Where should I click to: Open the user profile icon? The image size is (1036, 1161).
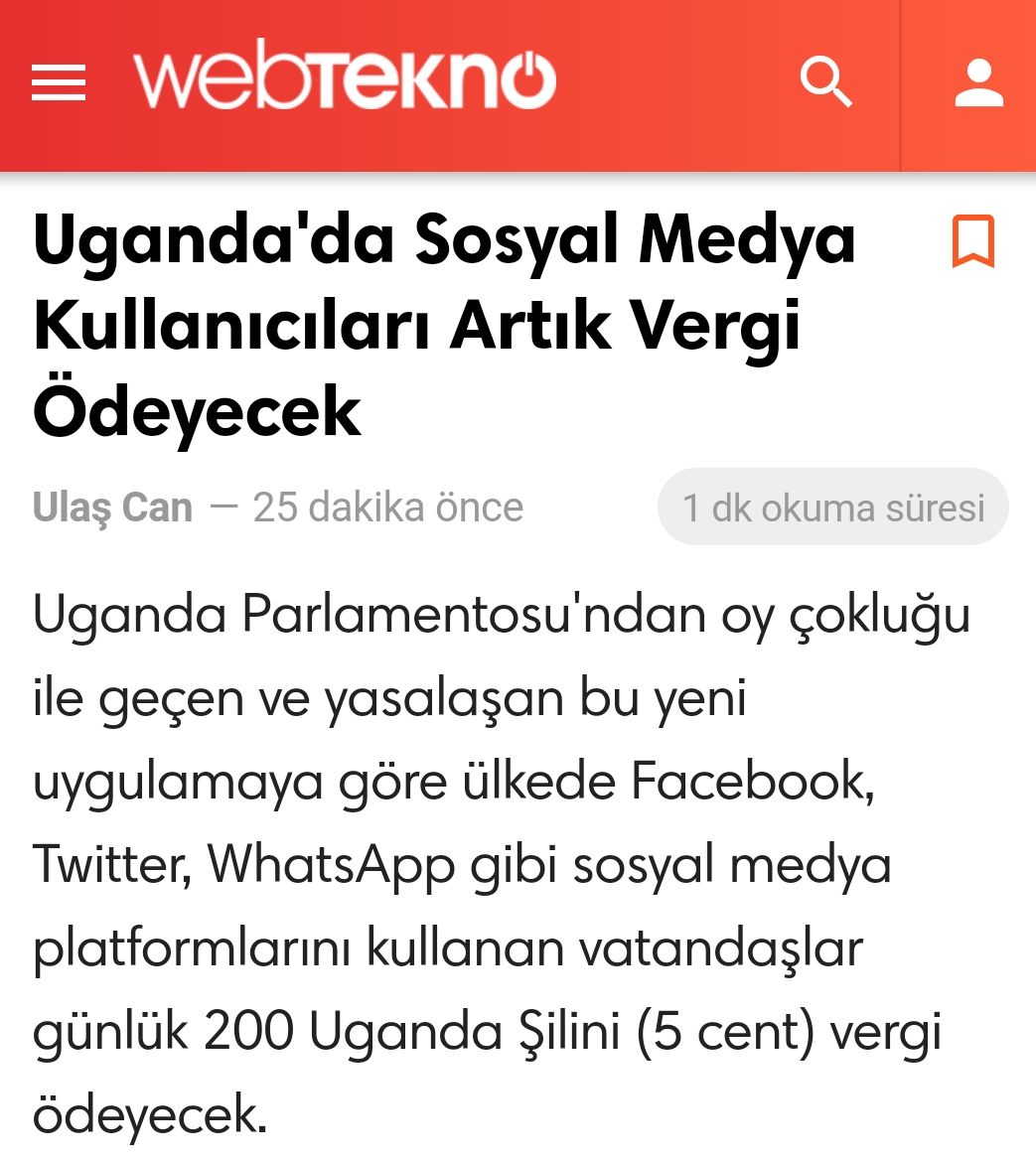pos(978,82)
